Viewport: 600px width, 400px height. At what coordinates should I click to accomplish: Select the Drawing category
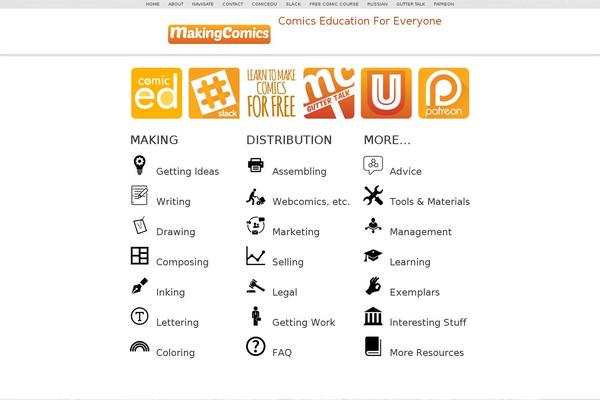[x=175, y=232]
